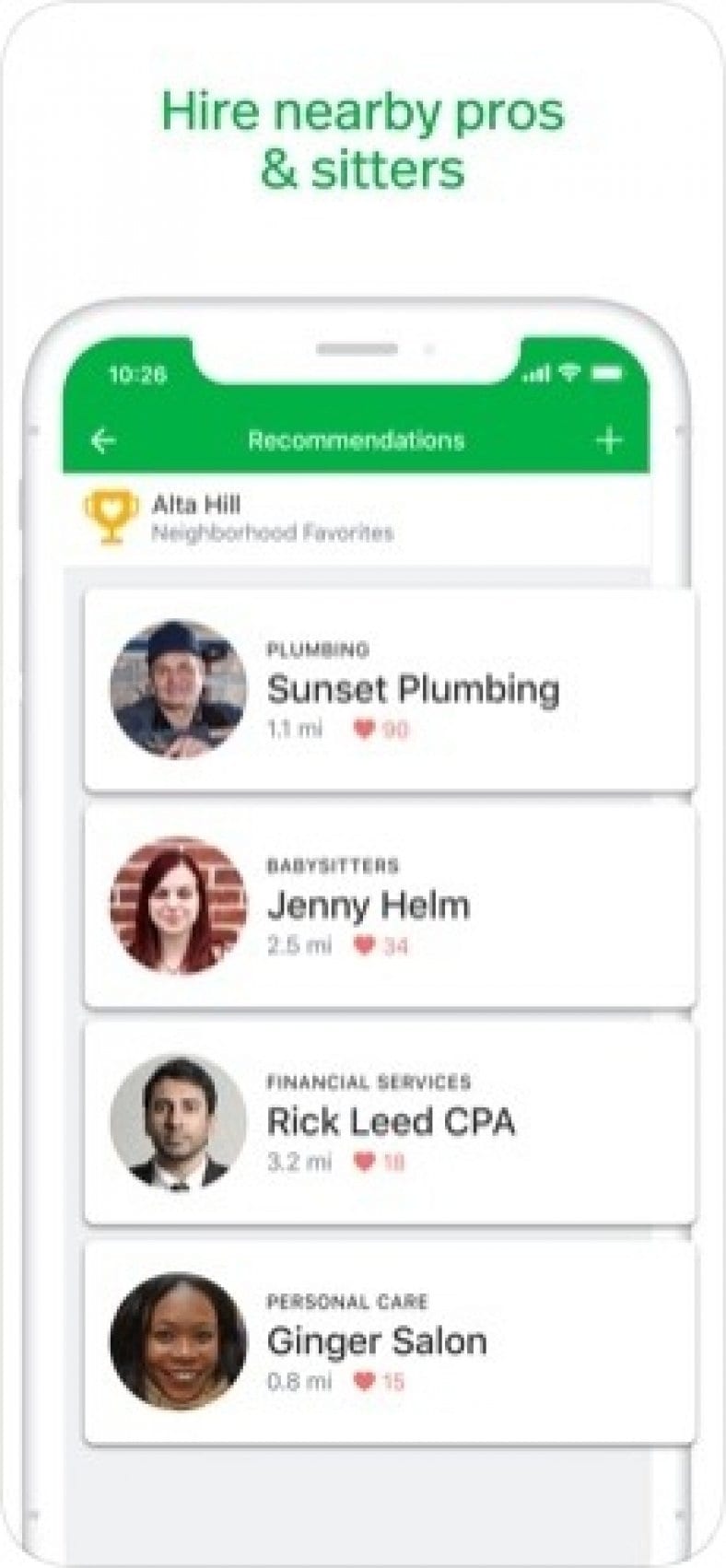726x1568 pixels.
Task: Tap the plus icon to add a recommendation
Action: point(611,440)
